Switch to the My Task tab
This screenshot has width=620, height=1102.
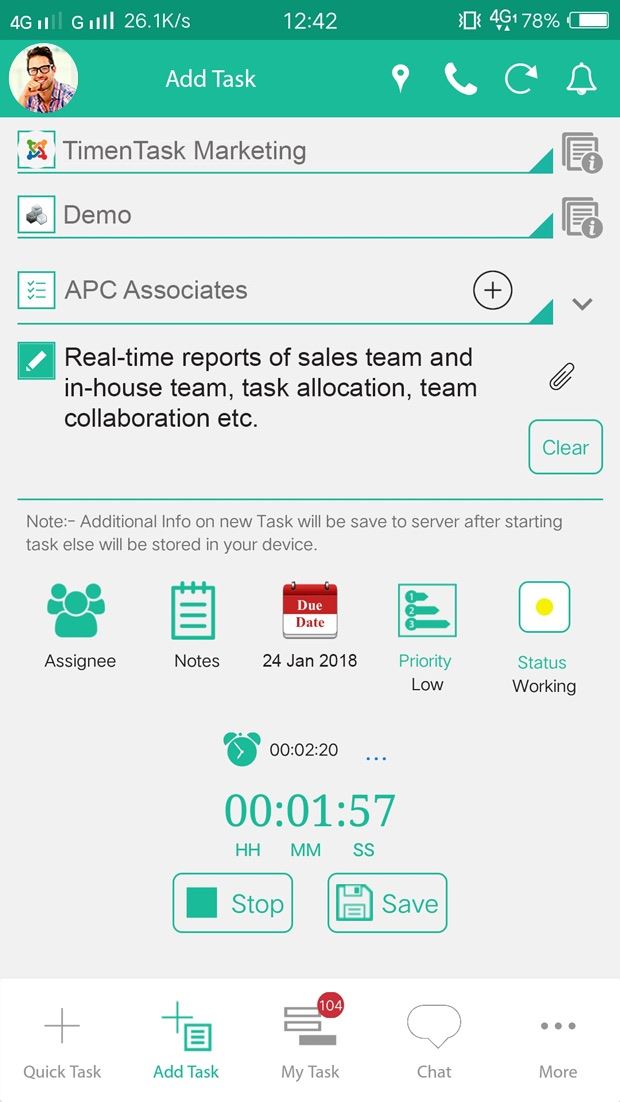310,1038
